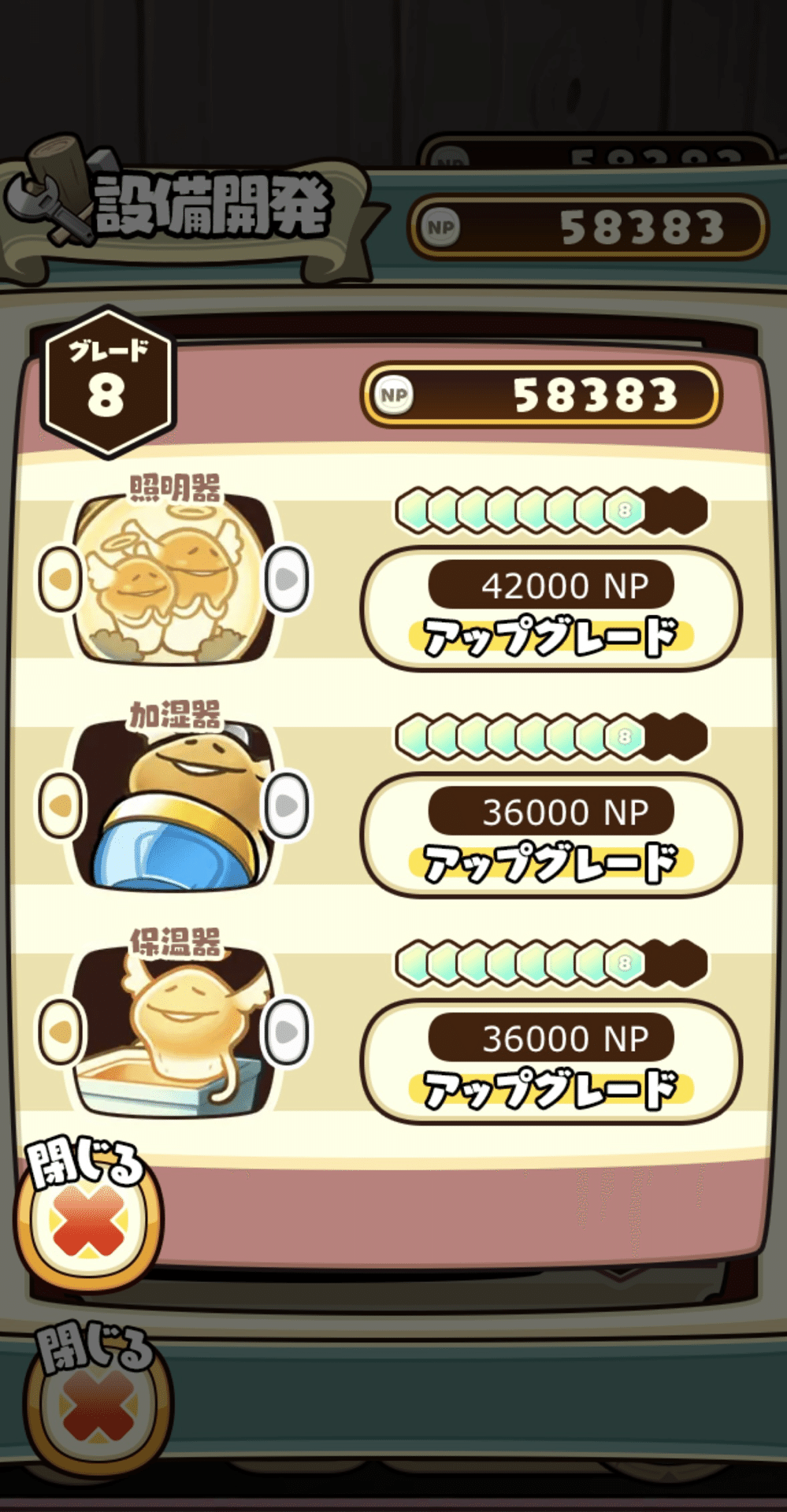Screen dimensions: 787x1512
Task: Show next 加湿器 design with right arrow
Action: 286,806
